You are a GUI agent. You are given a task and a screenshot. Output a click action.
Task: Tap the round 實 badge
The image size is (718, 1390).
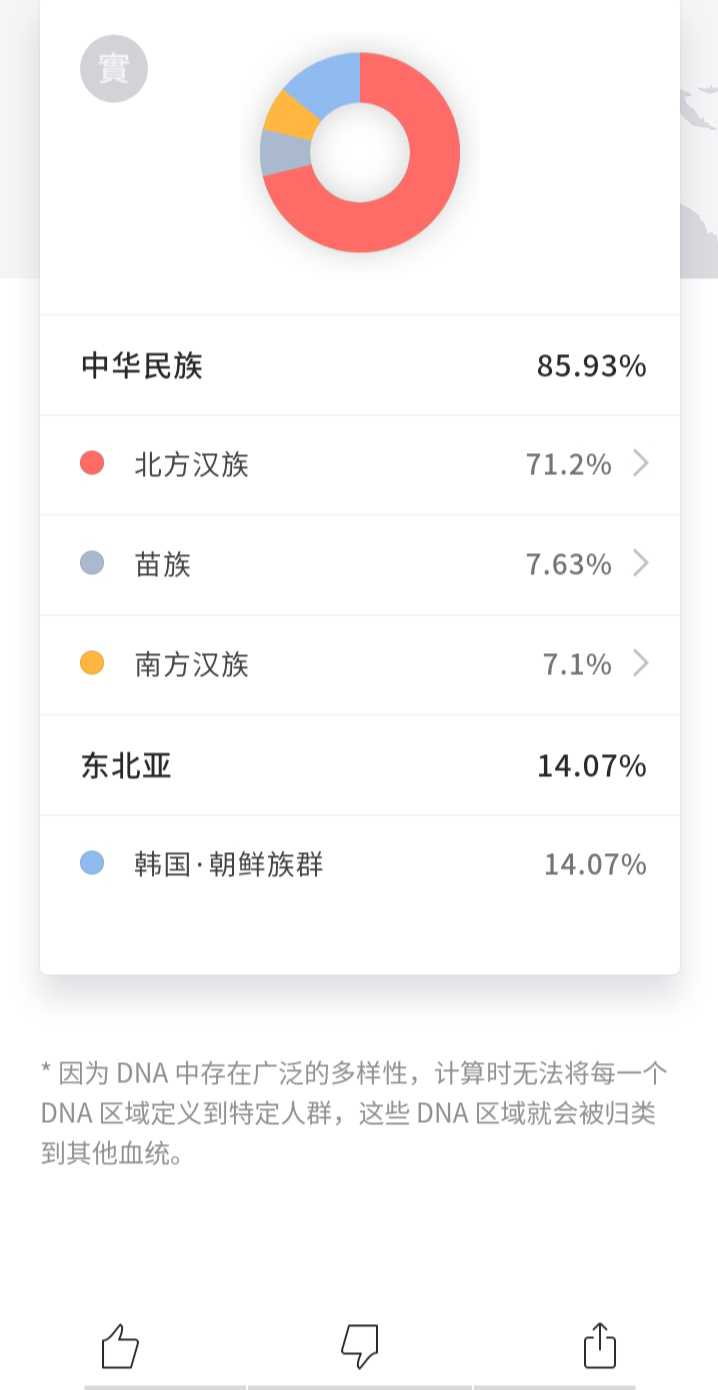[114, 69]
